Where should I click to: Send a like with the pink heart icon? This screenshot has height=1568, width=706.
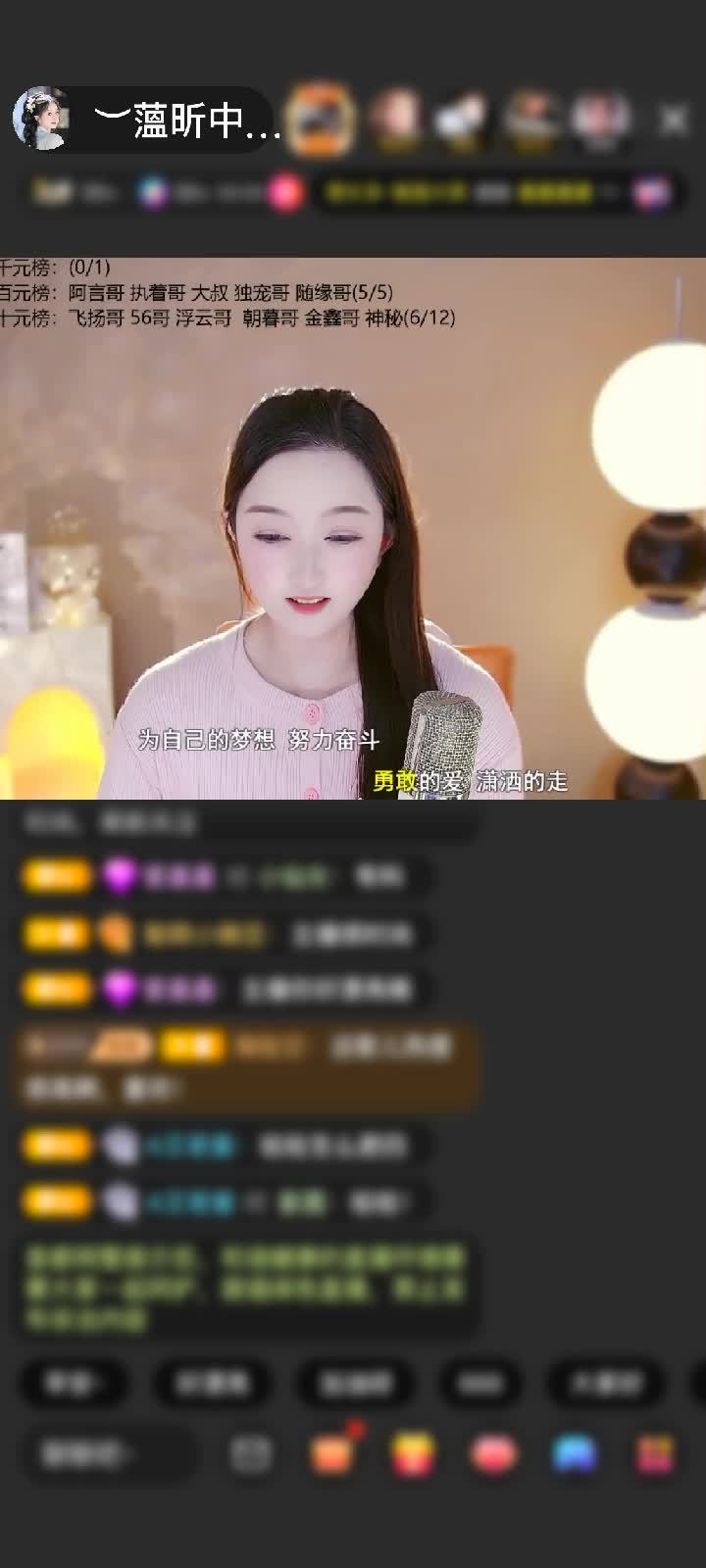click(x=493, y=1454)
